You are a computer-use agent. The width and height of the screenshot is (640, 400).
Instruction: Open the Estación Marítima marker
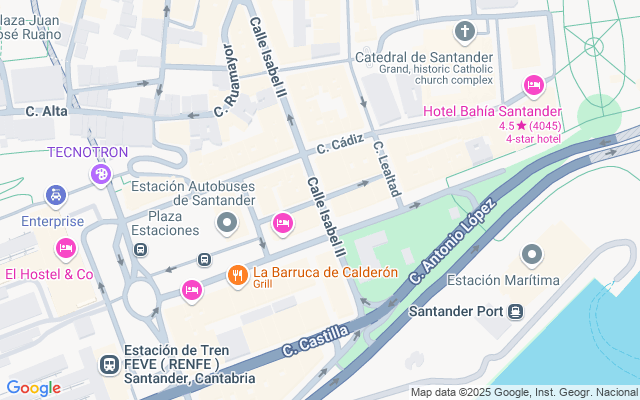(532, 256)
